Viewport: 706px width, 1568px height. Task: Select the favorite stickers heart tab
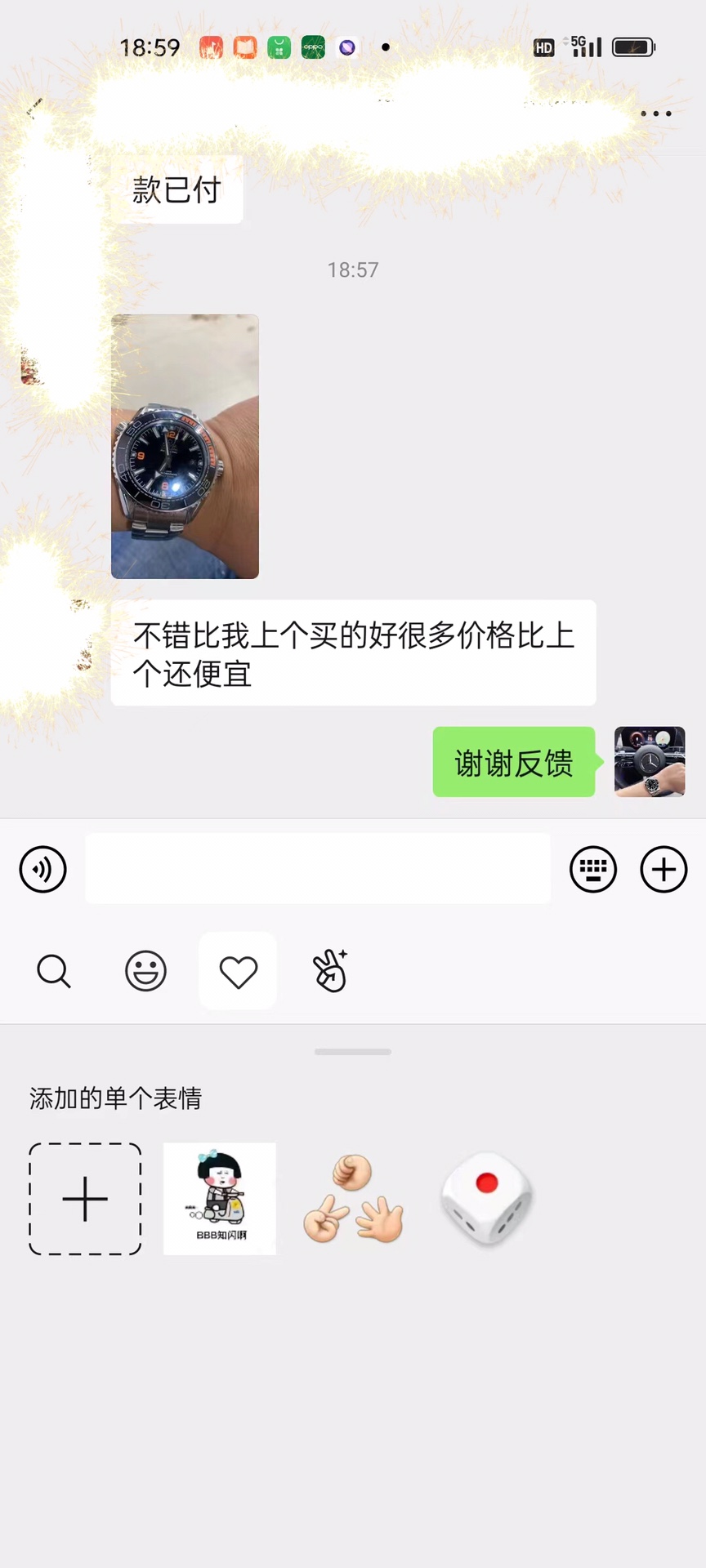coord(238,971)
